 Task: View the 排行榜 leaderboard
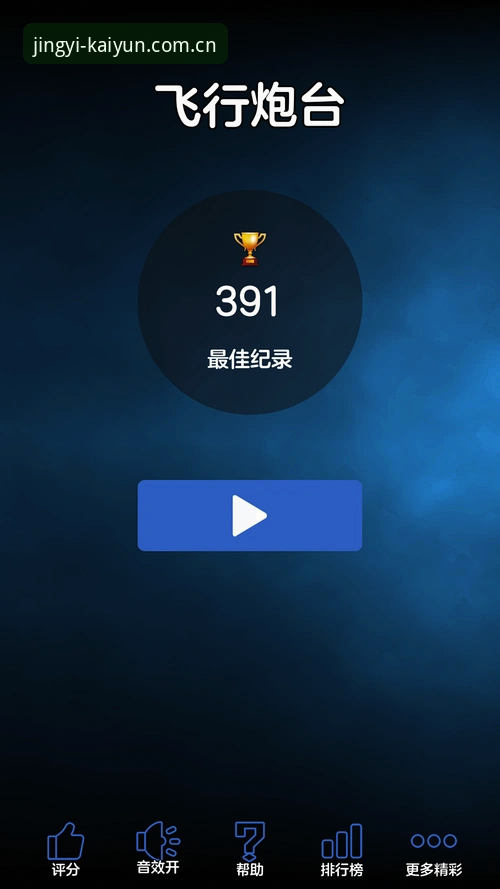[342, 850]
